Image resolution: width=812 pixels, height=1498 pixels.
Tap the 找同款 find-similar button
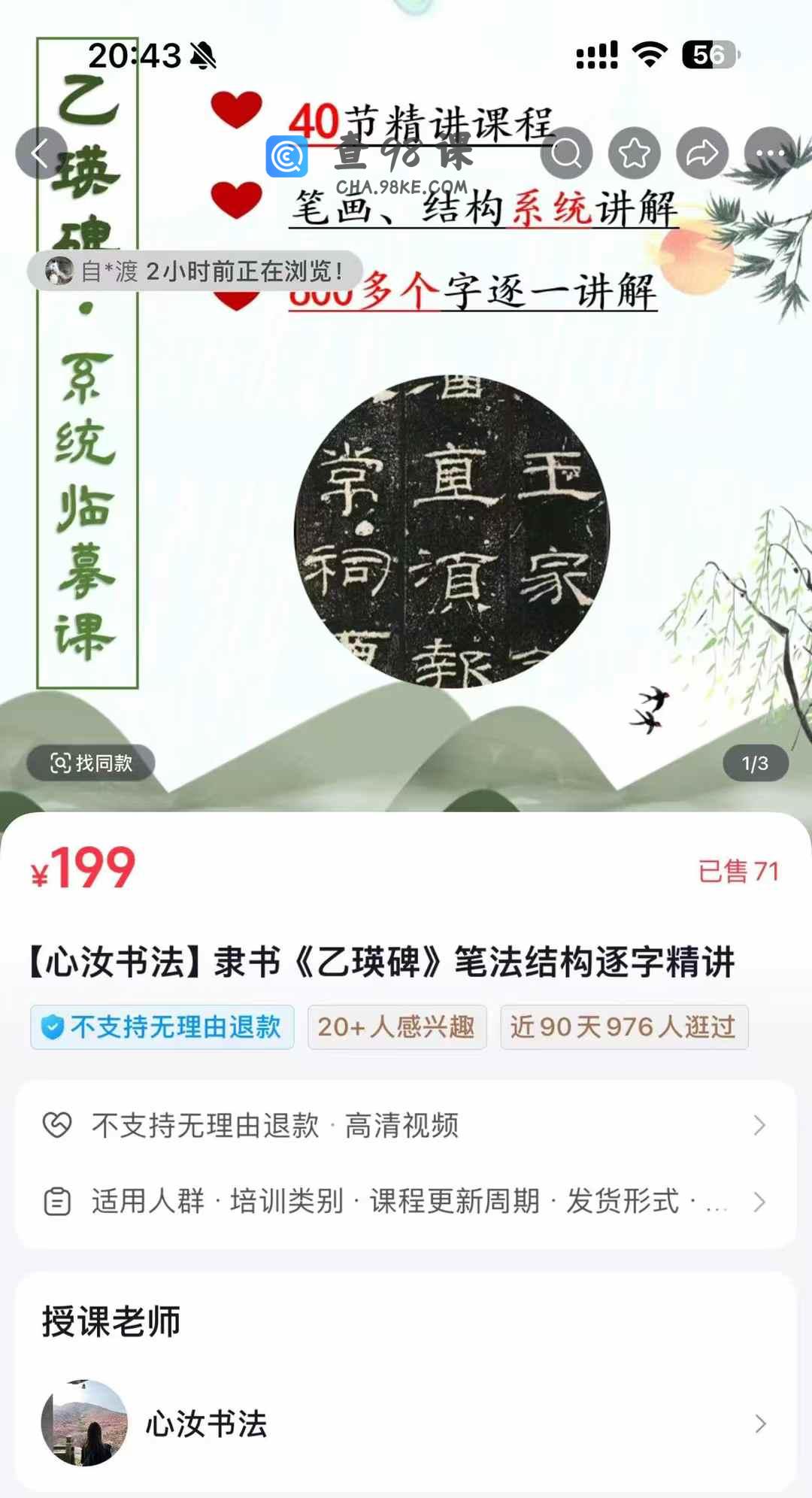click(x=91, y=763)
